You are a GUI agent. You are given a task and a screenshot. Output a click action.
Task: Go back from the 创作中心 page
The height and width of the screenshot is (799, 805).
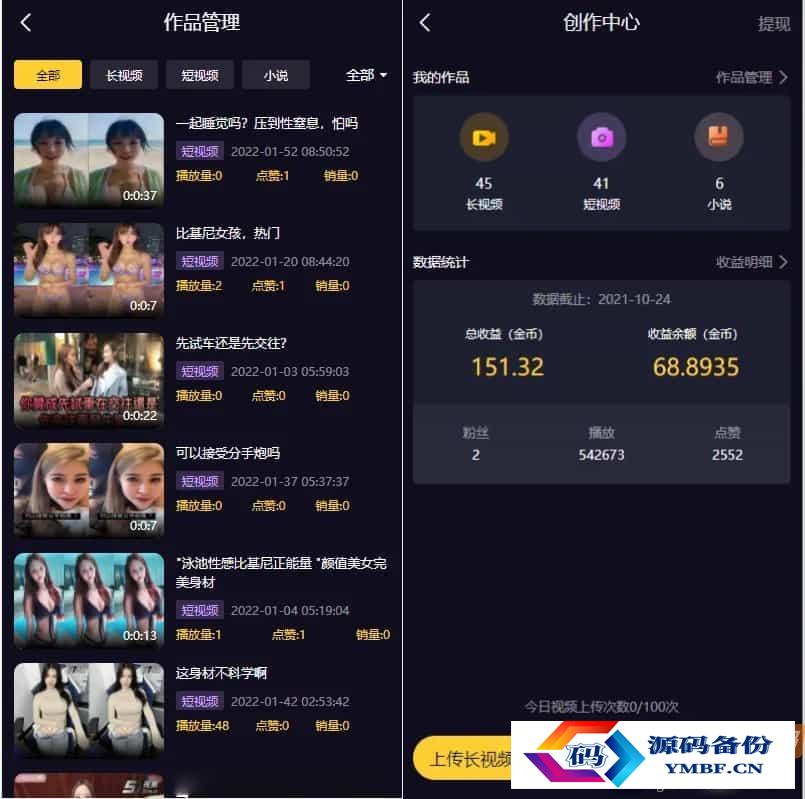click(425, 23)
